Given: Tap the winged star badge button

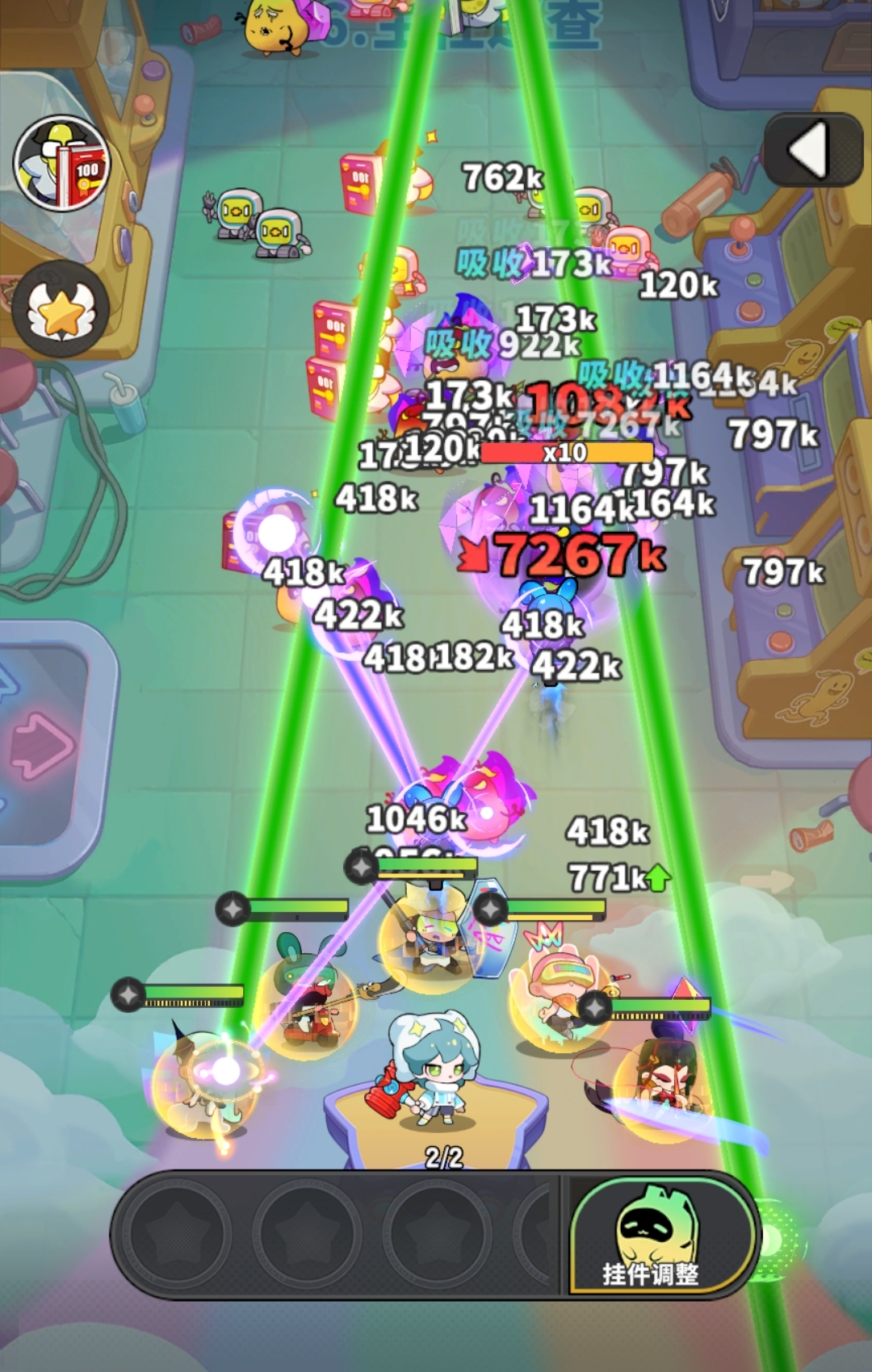Looking at the screenshot, I should [x=61, y=311].
